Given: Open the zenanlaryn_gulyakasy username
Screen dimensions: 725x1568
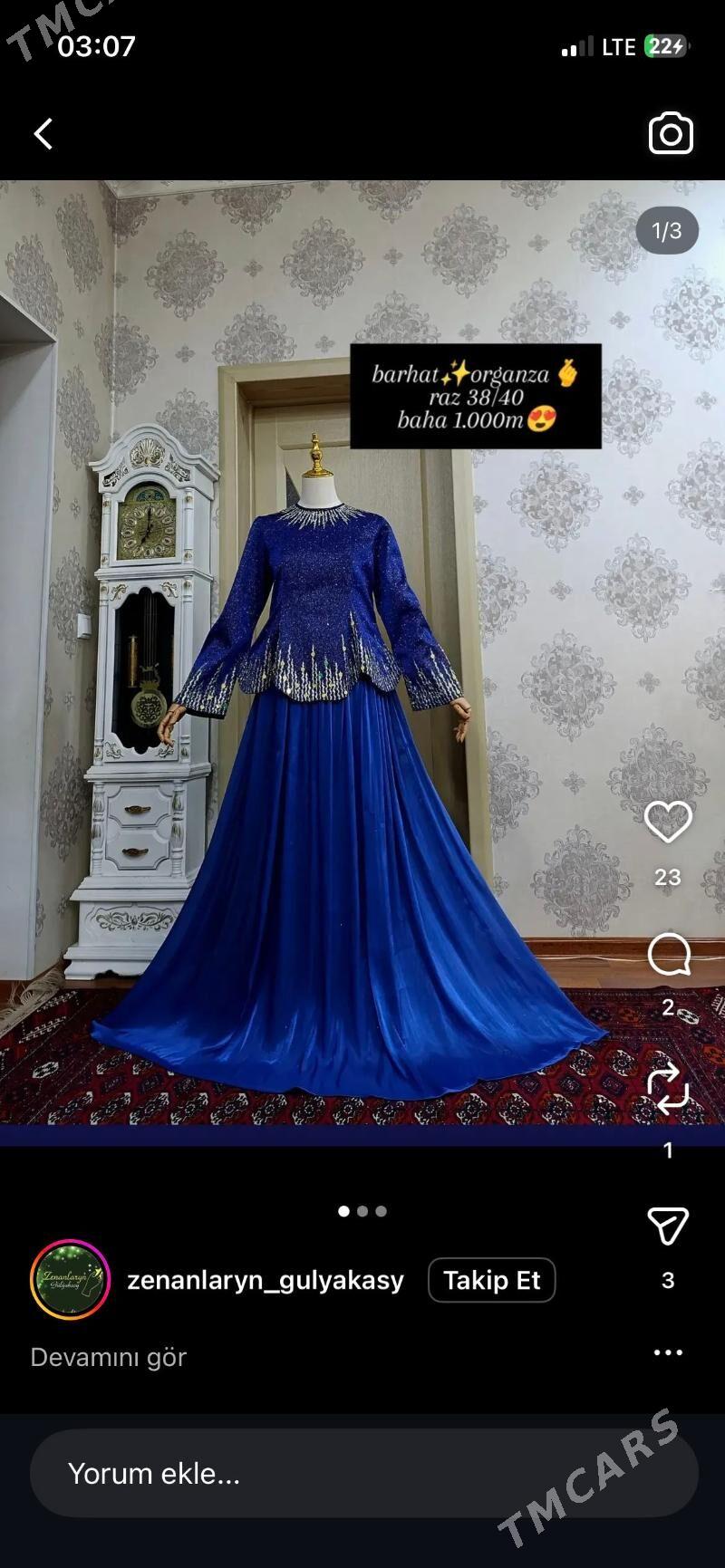Looking at the screenshot, I should coord(266,1280).
